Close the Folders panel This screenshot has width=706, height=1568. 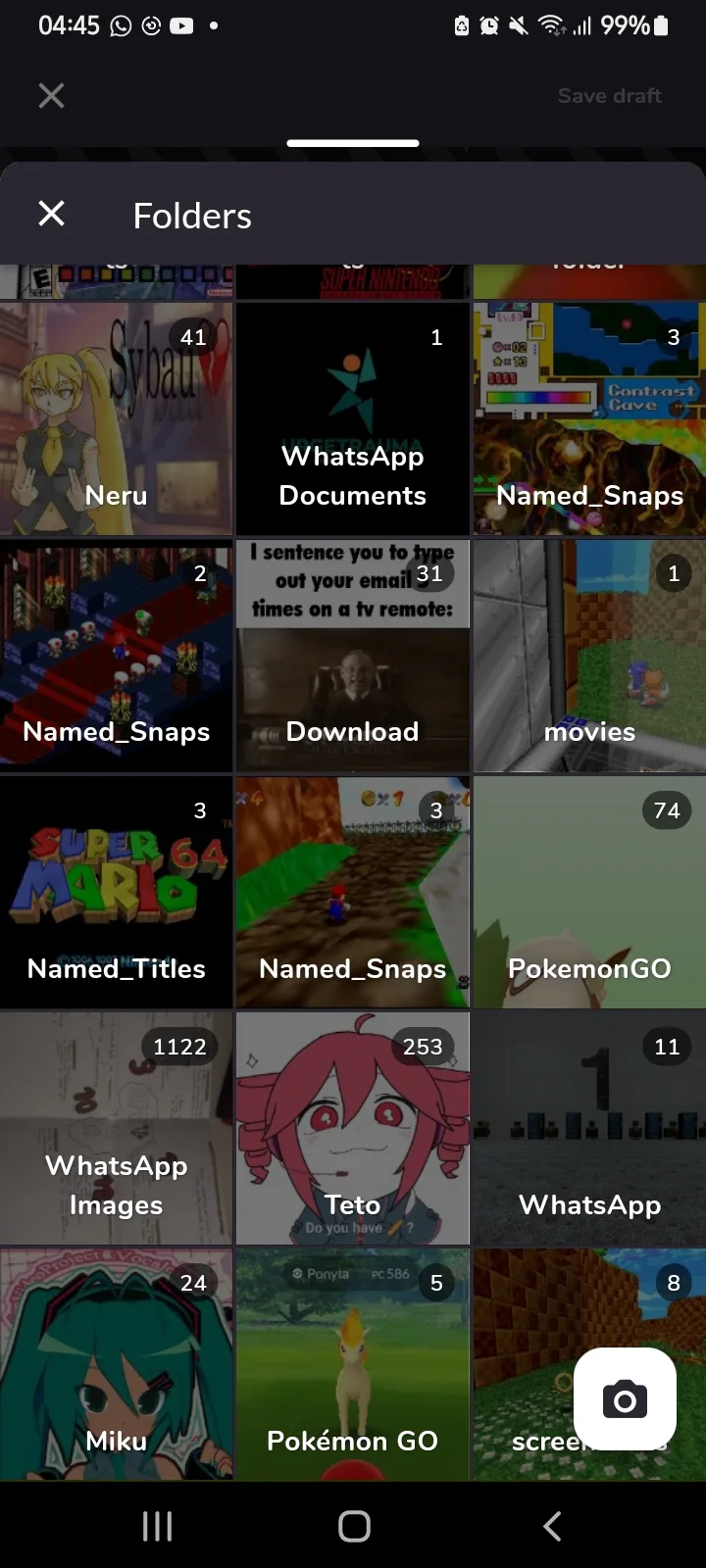click(51, 214)
